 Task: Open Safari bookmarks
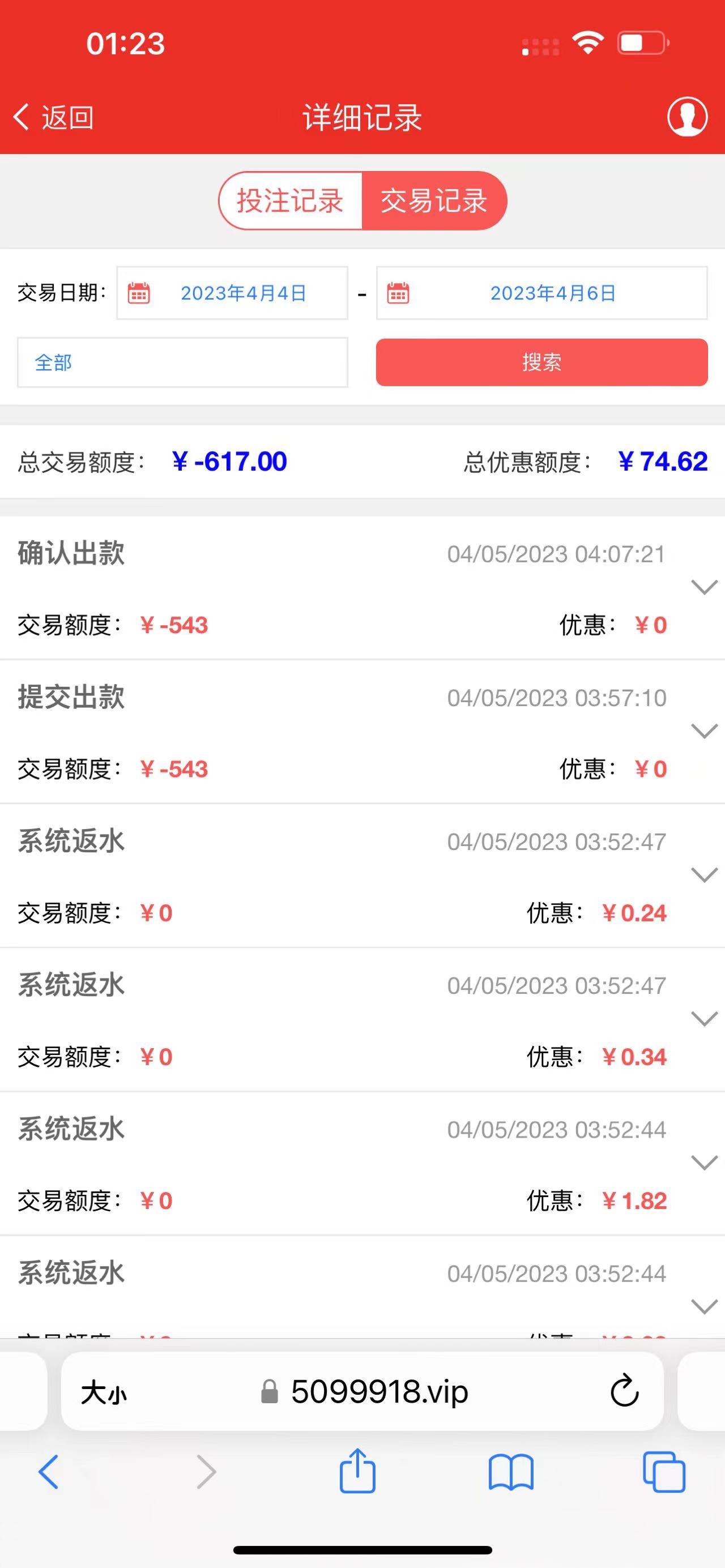511,1473
